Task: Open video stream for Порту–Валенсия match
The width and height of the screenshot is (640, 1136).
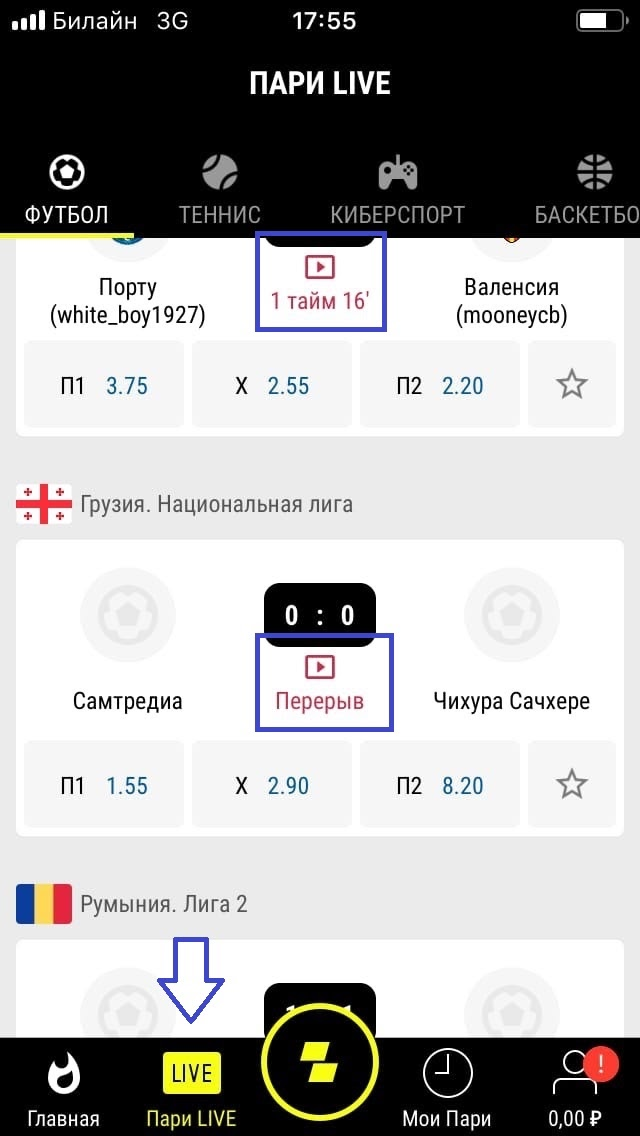Action: [x=320, y=267]
